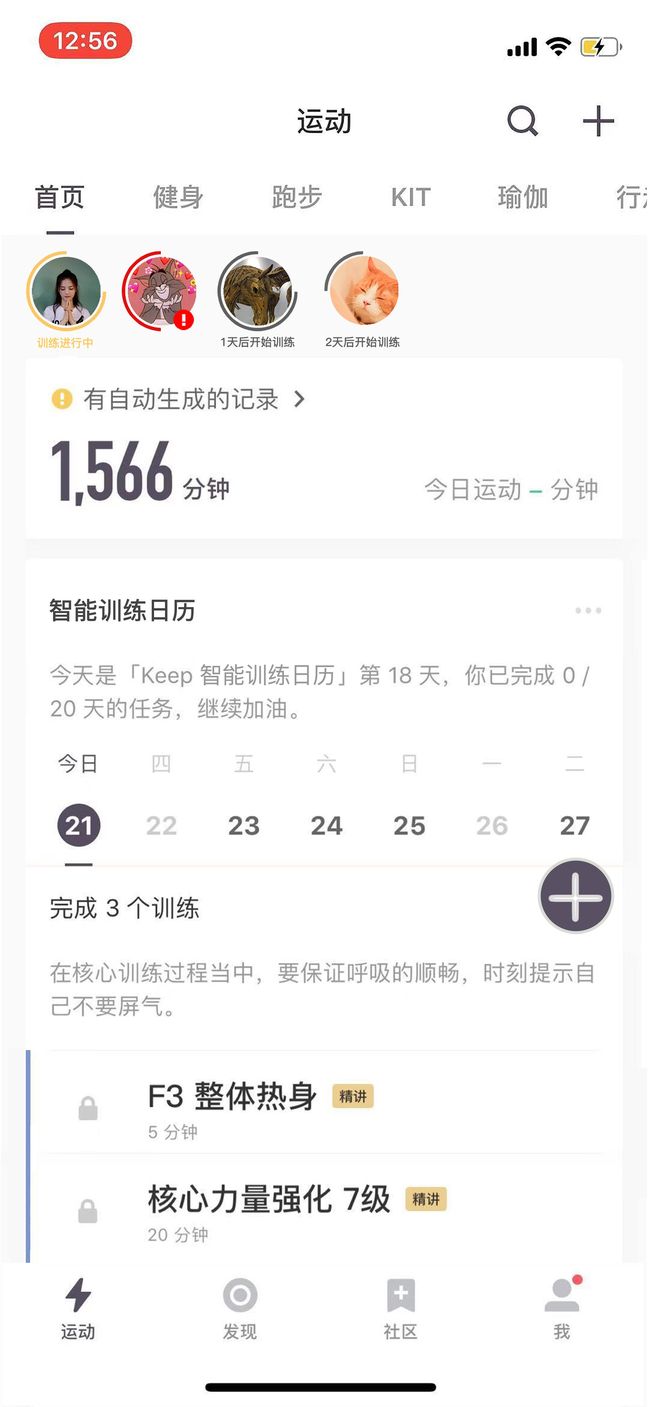Open the avatar marked 训练进行中

pos(66,291)
